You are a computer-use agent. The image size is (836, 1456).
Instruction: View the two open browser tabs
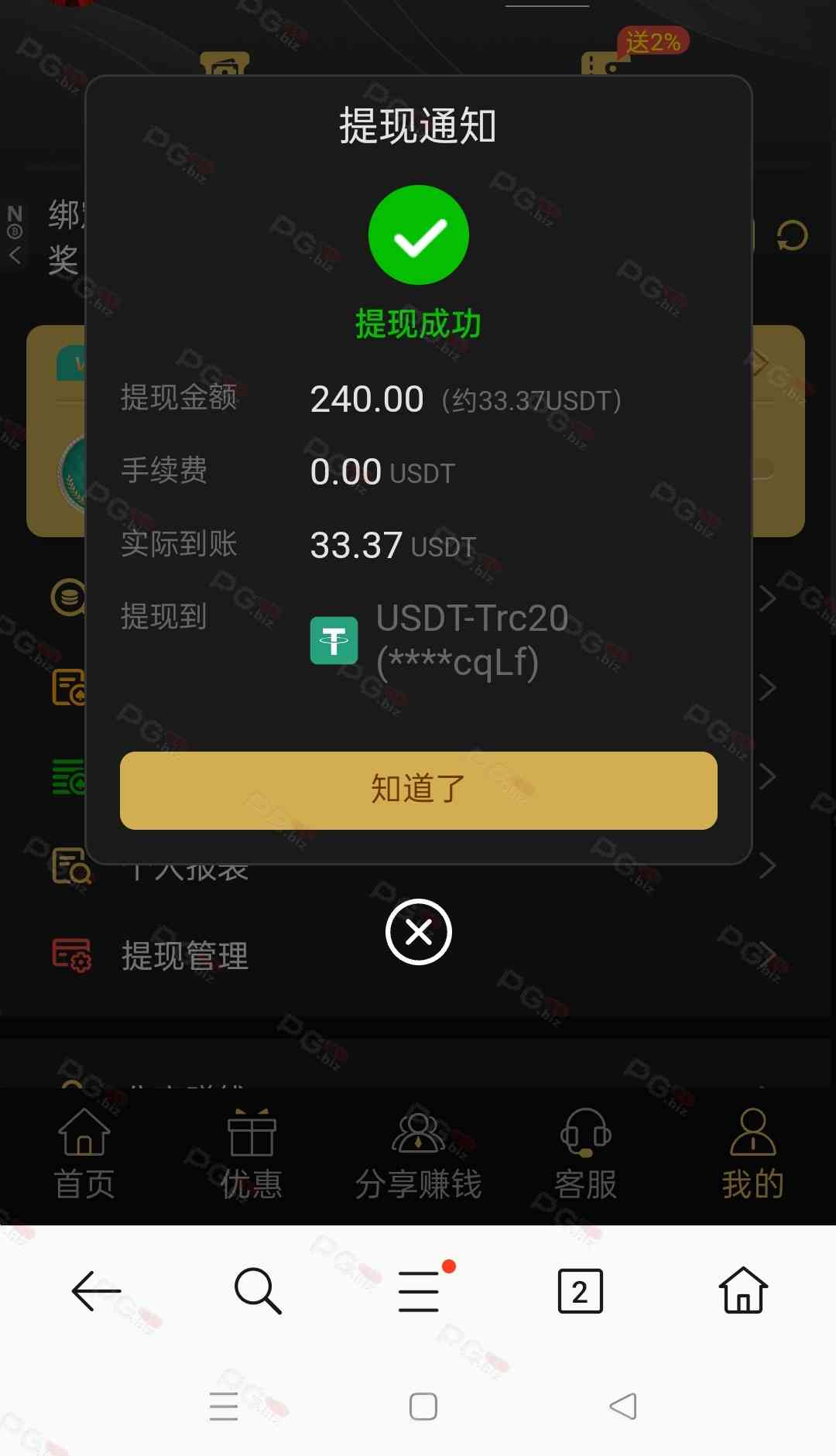tap(581, 1291)
